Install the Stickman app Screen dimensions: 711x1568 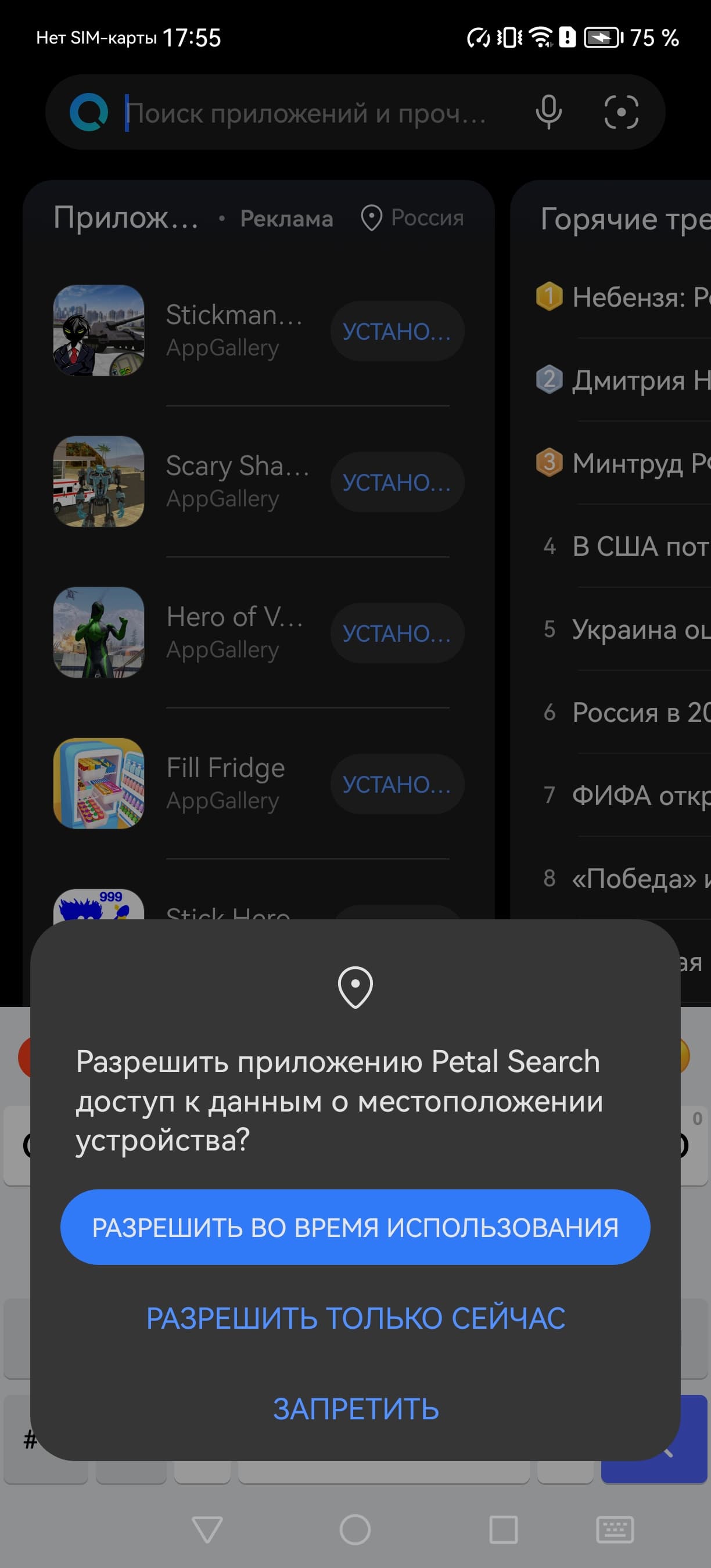(397, 331)
